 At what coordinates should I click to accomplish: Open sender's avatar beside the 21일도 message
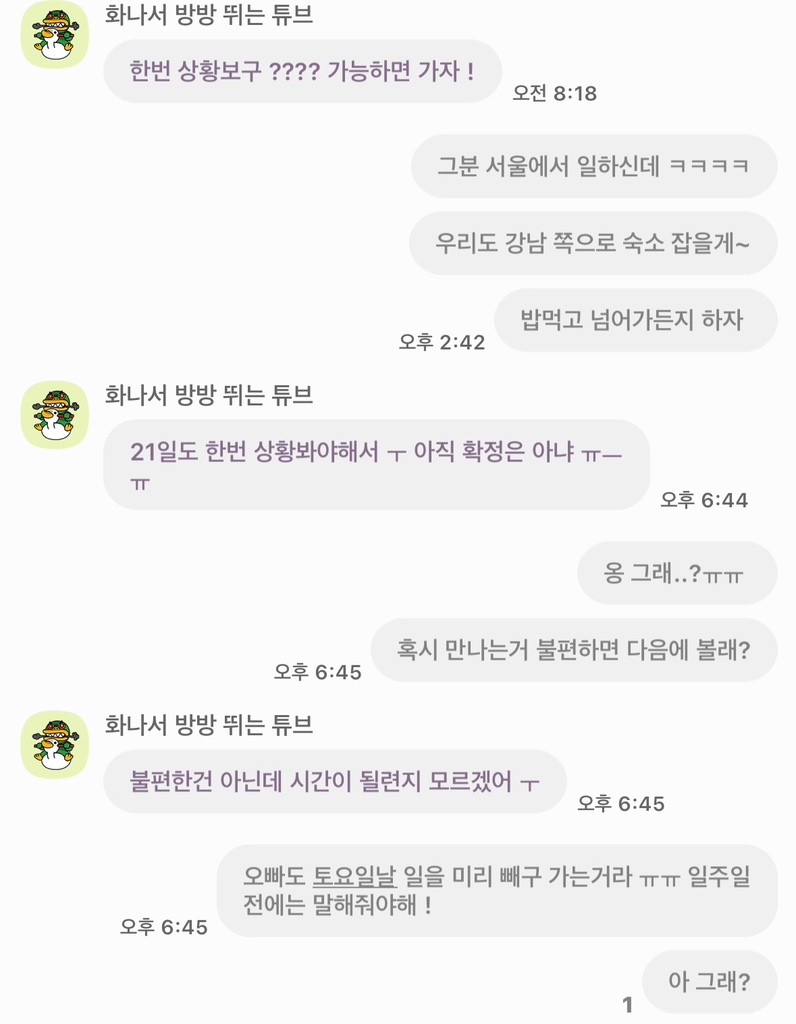point(55,414)
